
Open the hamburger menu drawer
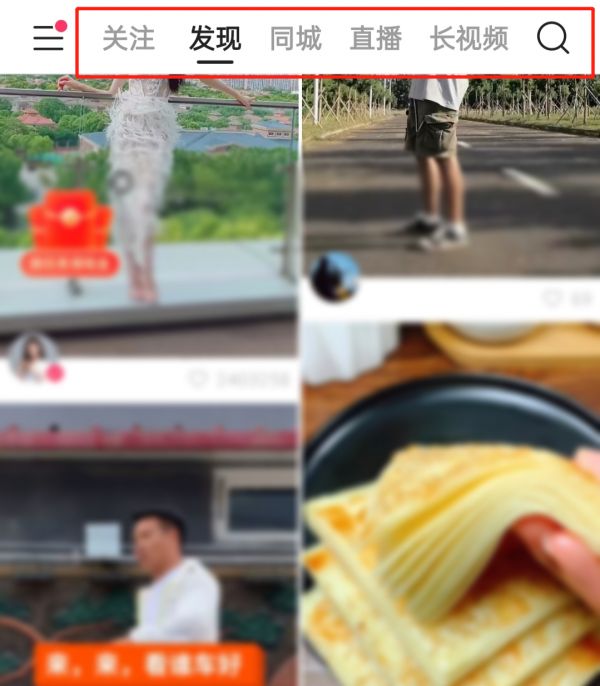pos(46,38)
